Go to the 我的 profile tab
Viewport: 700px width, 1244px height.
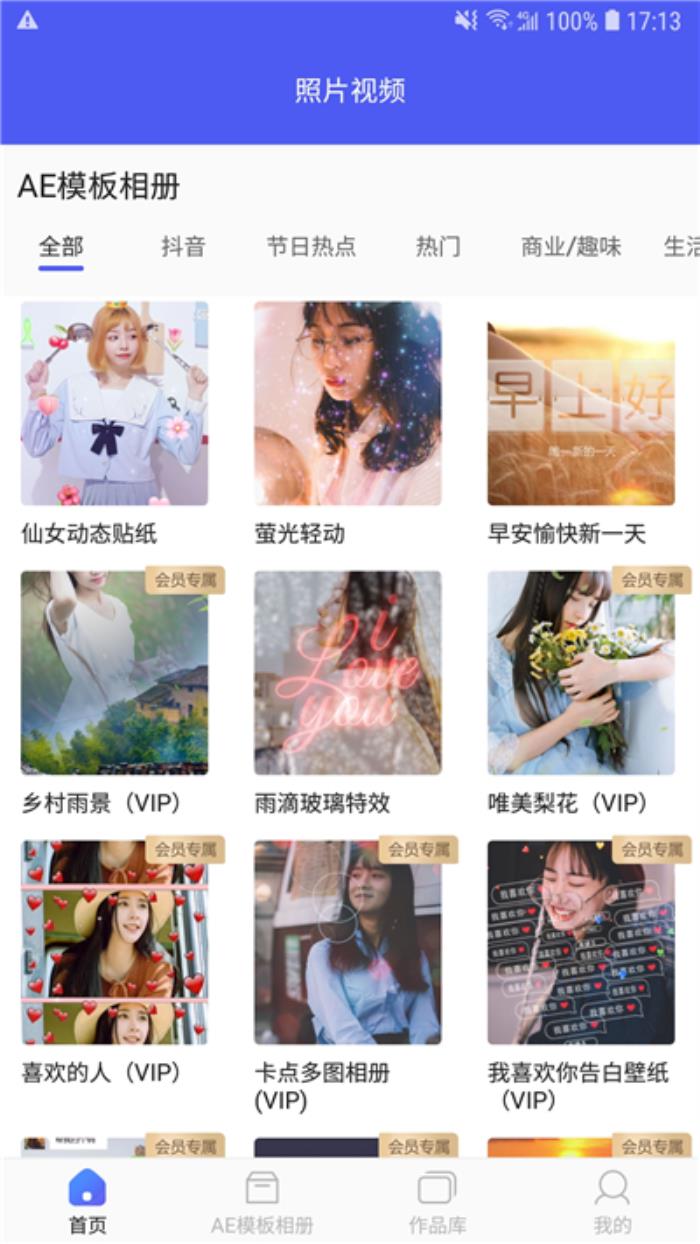tap(612, 1202)
